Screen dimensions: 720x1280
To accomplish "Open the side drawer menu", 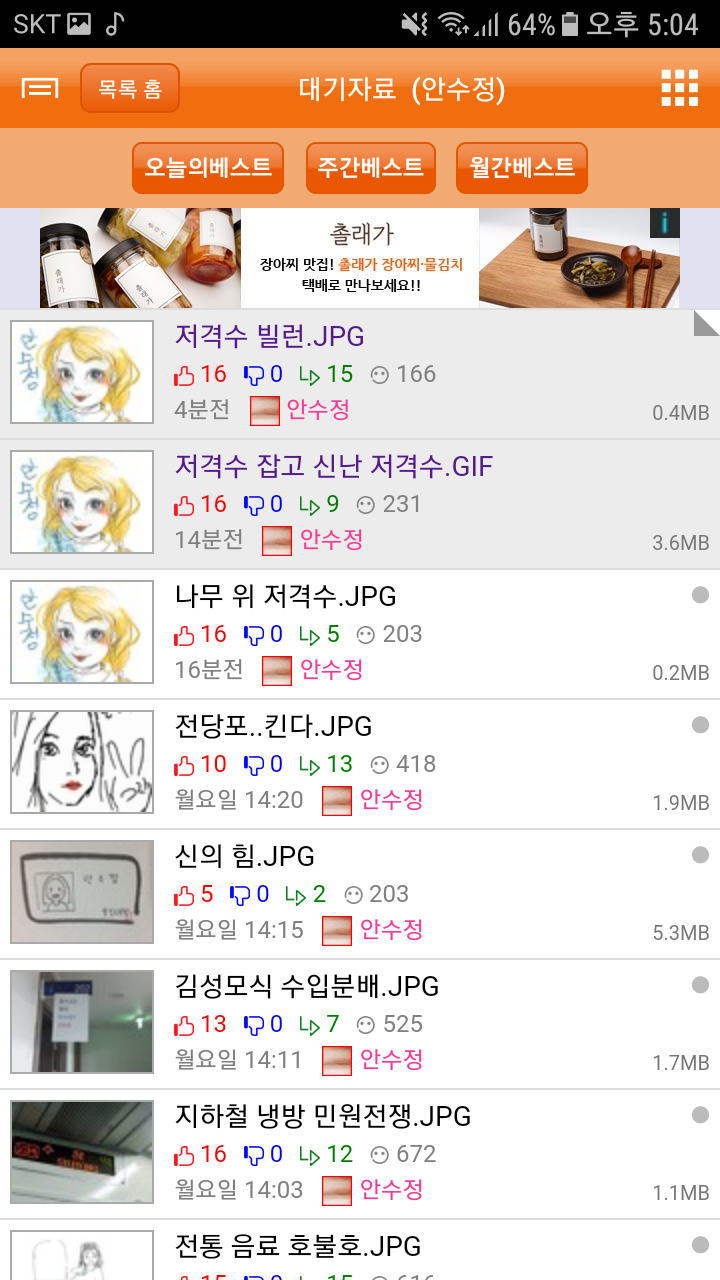I will click(39, 89).
